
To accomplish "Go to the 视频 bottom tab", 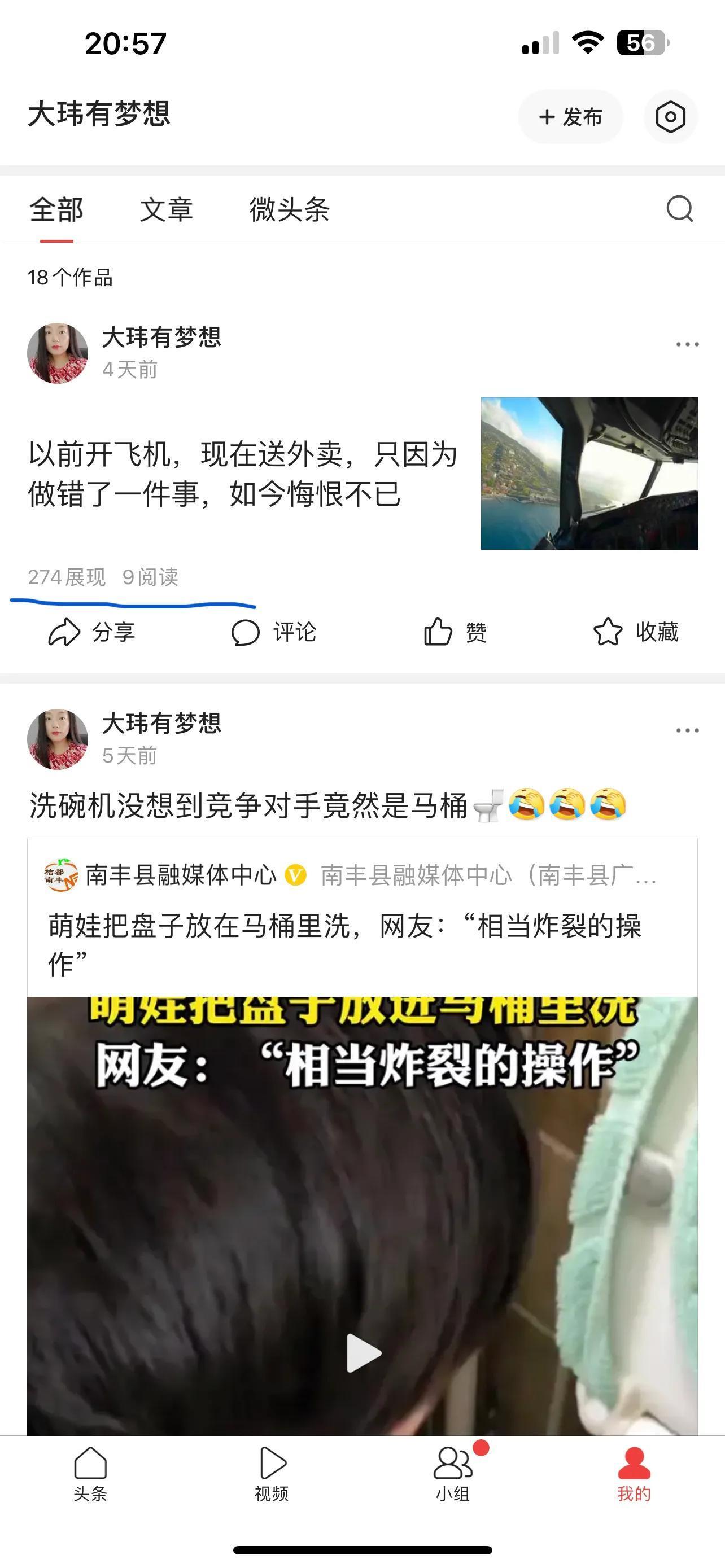I will [272, 1474].
